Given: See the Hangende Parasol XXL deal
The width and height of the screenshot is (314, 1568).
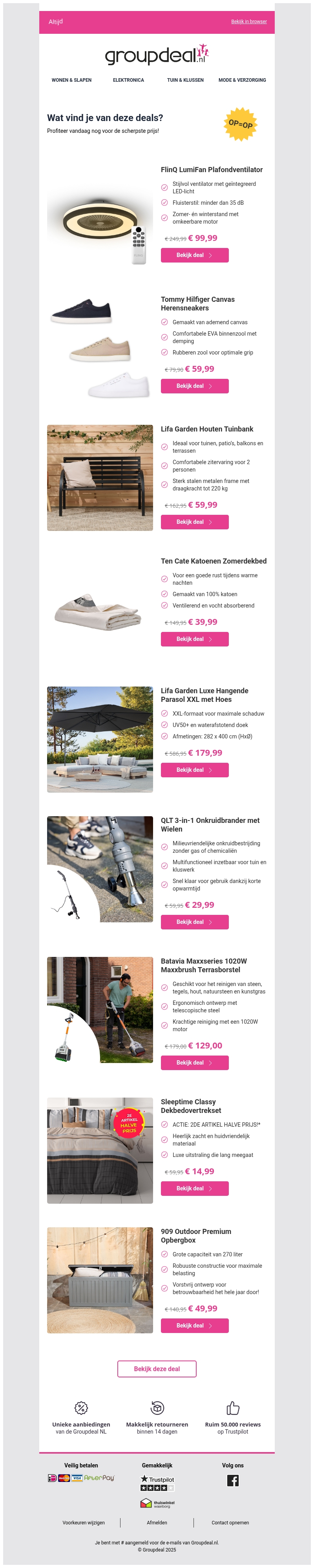Looking at the screenshot, I should tap(194, 769).
